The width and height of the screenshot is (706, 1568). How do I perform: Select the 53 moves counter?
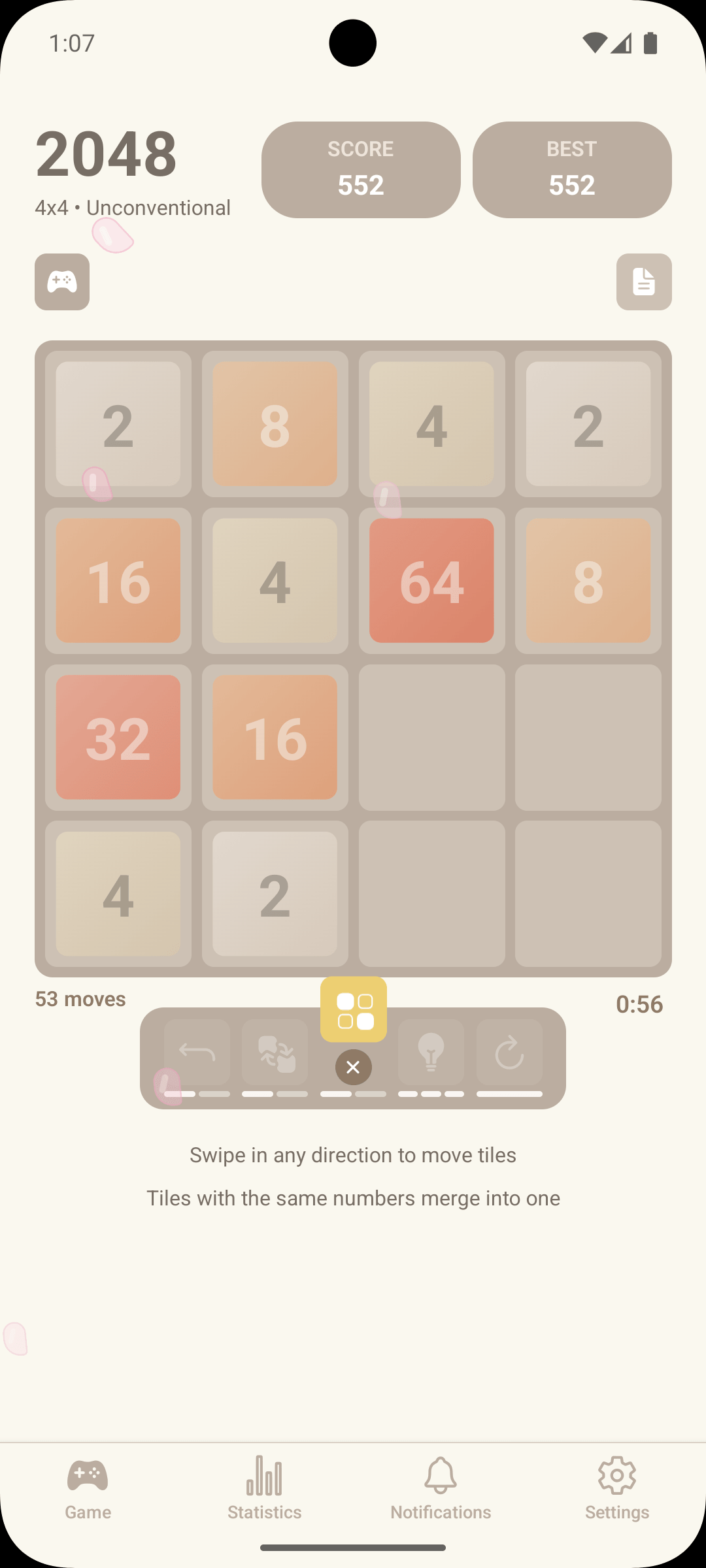80,998
